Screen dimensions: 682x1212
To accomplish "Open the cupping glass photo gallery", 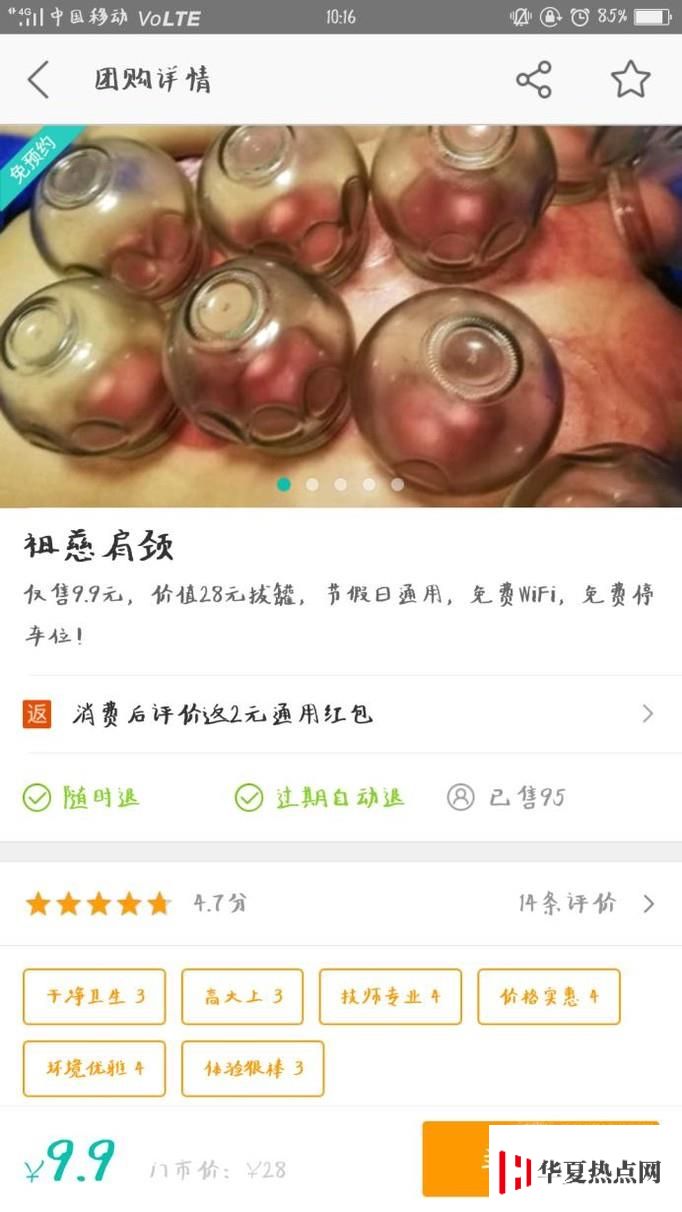I will [x=340, y=315].
